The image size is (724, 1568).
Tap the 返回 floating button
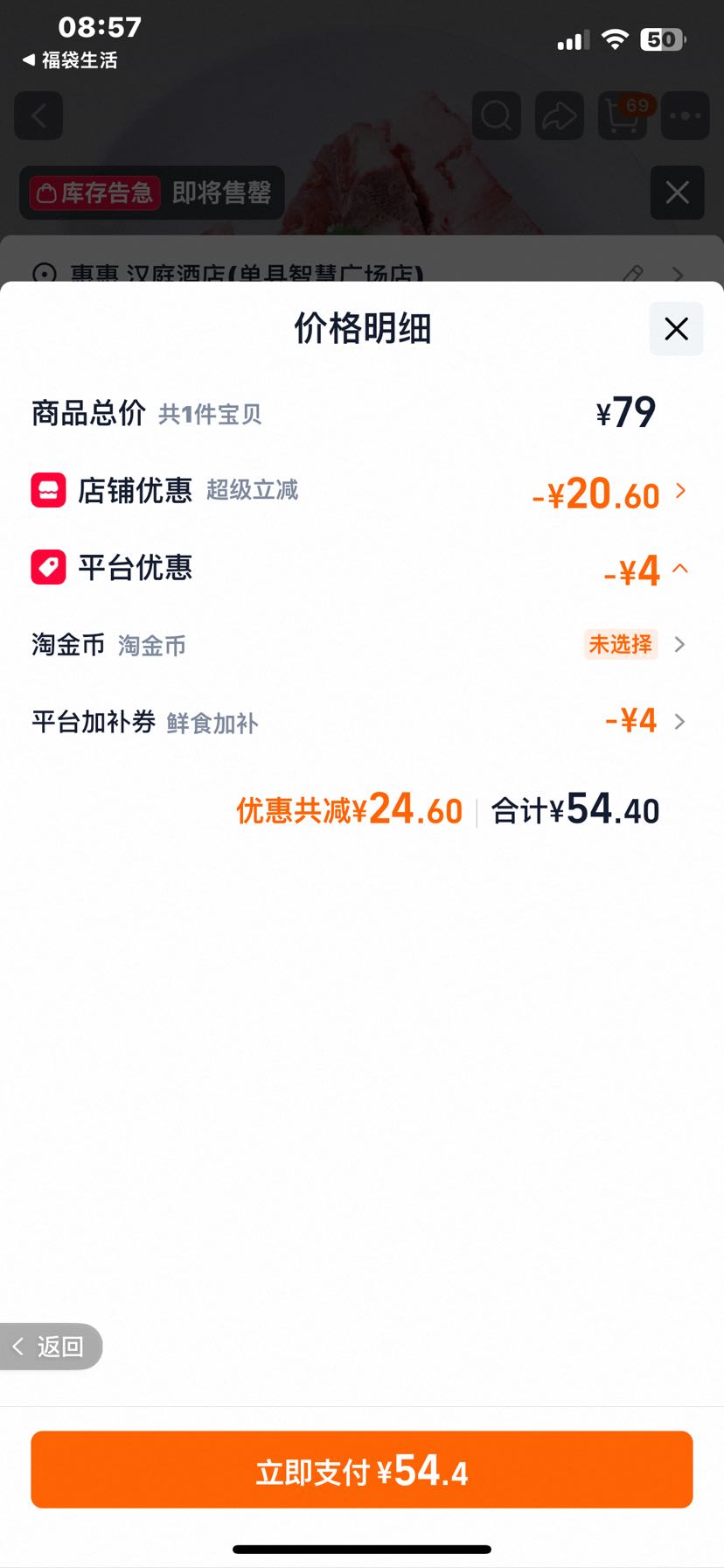[x=51, y=1346]
